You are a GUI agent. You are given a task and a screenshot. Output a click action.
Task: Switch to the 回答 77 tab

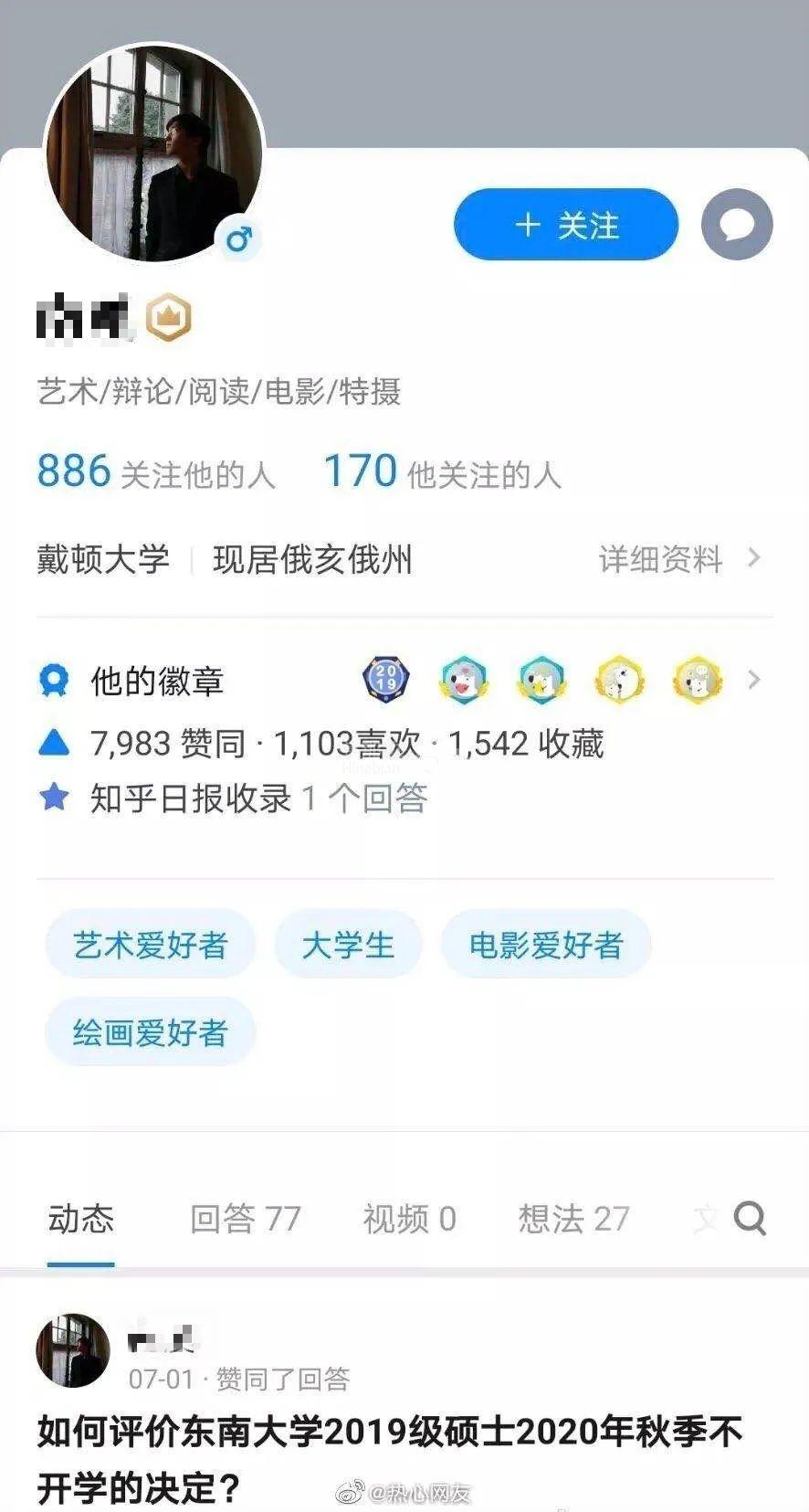tap(245, 1219)
